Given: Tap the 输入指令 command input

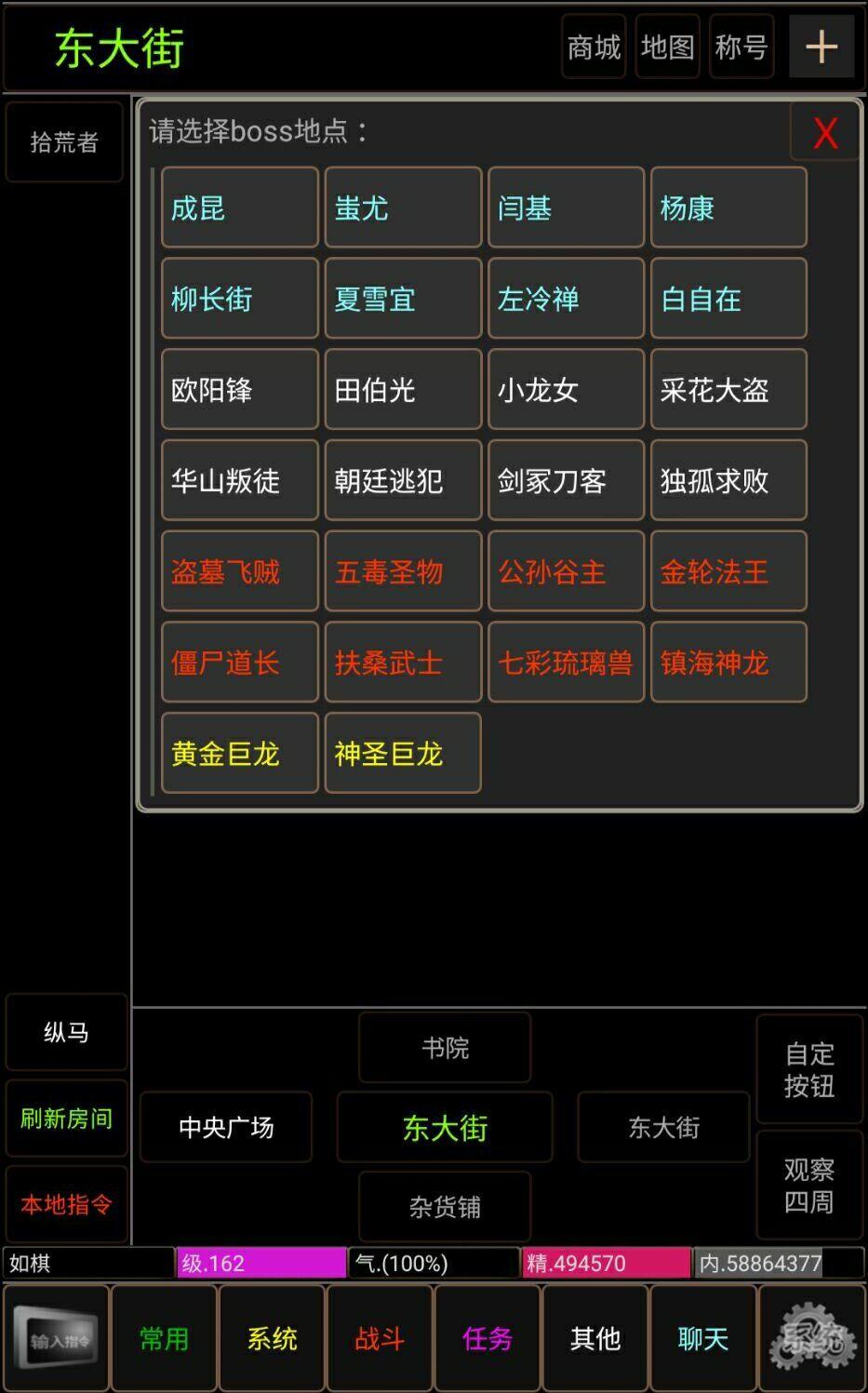Looking at the screenshot, I should pos(58,1338).
